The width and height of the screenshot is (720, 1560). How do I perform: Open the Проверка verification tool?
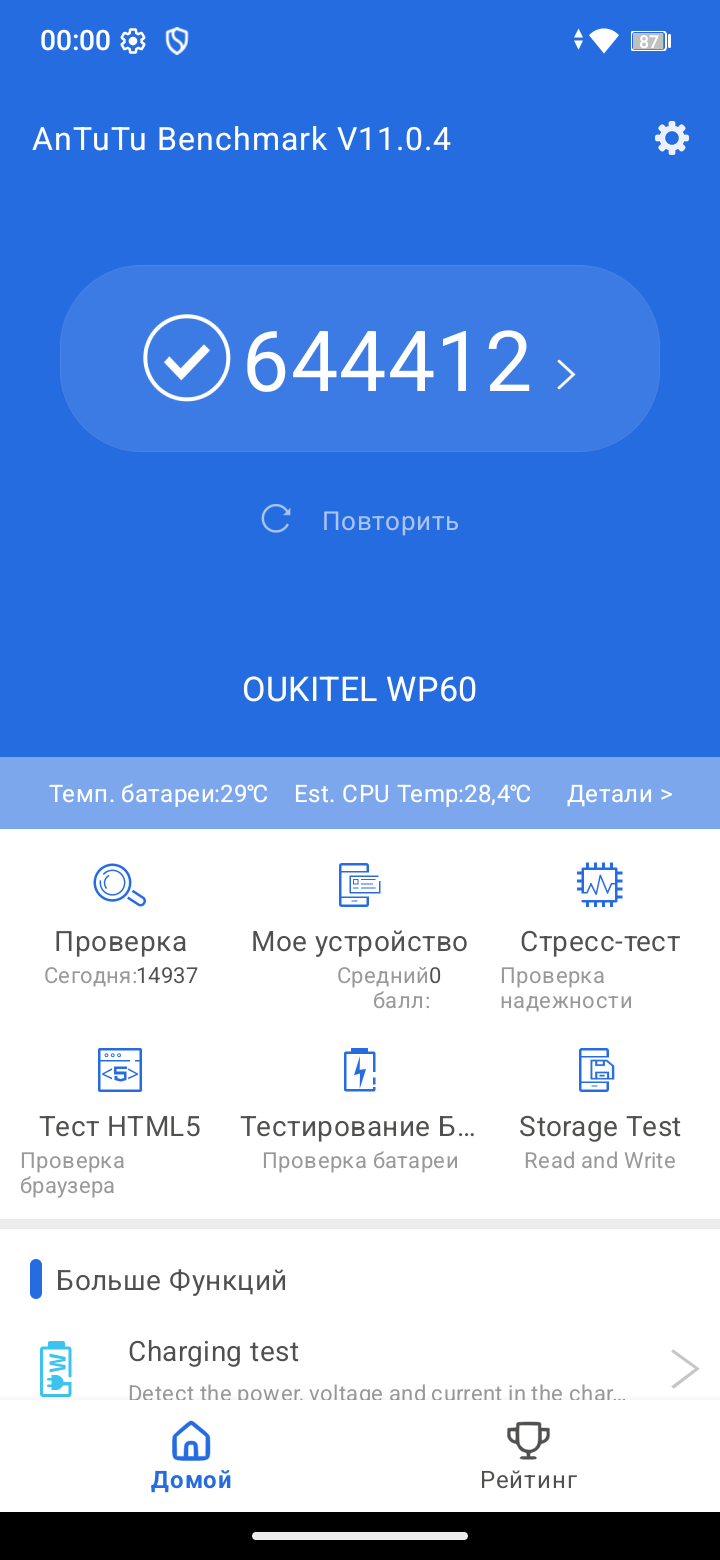[120, 920]
